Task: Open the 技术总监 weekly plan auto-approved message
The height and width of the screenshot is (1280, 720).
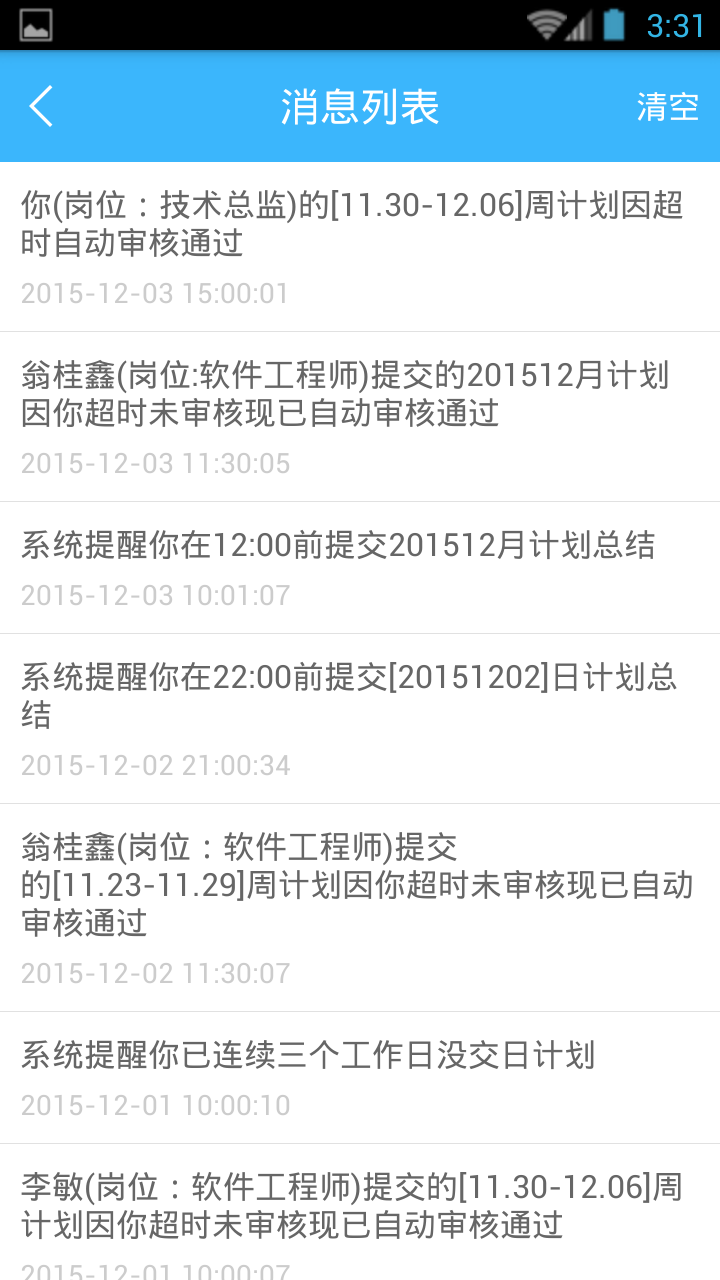Action: 360,247
